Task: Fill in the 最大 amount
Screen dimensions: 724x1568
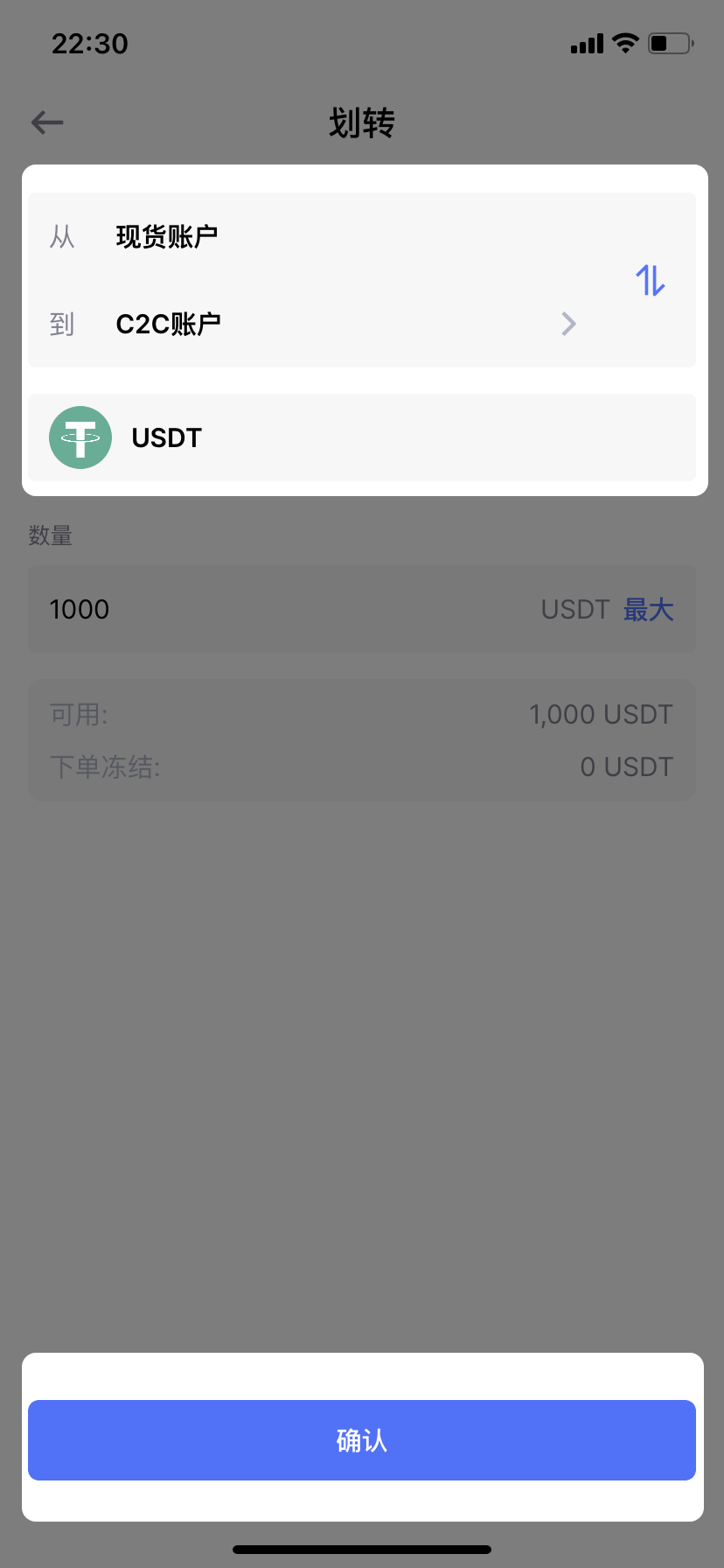Action: (648, 610)
